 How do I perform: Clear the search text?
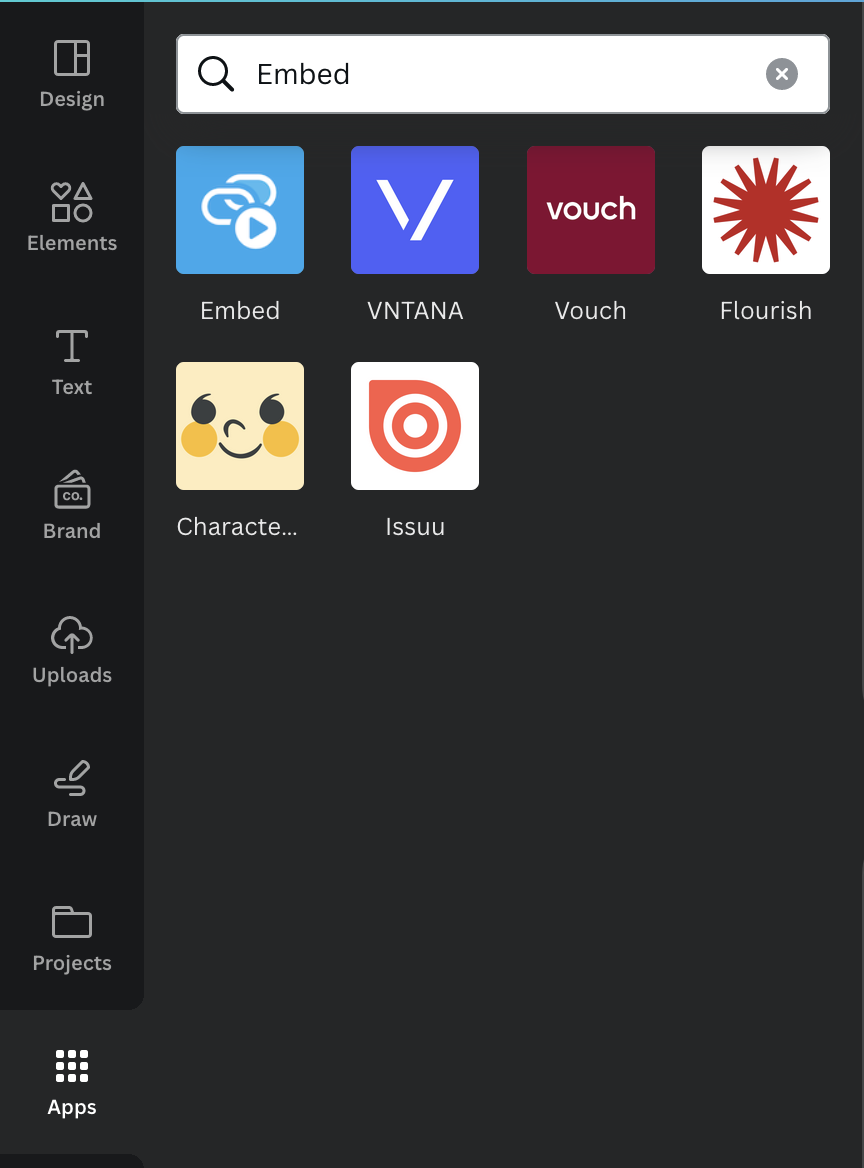782,74
